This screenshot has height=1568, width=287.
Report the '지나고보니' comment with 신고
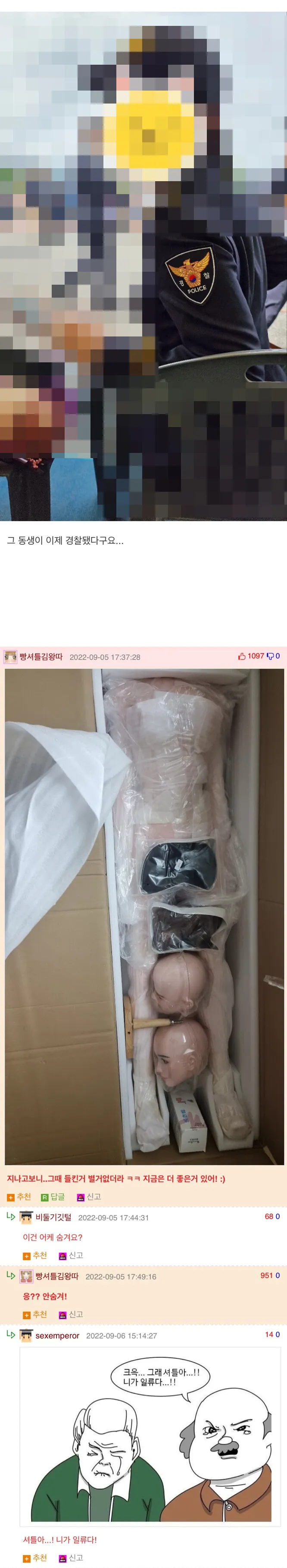click(x=89, y=1197)
